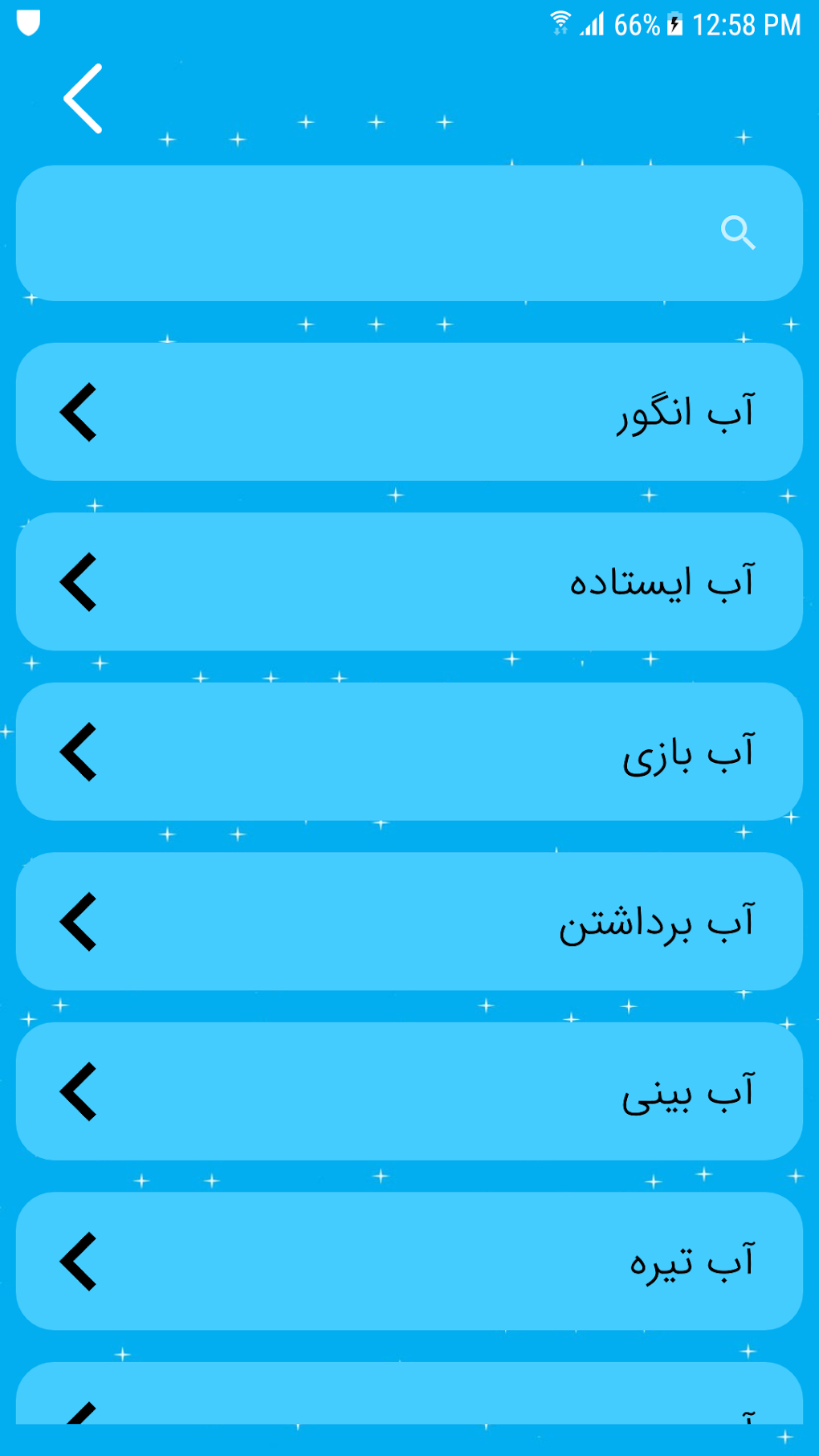Open the entry آب ایستاده
This screenshot has width=819, height=1456.
(409, 581)
